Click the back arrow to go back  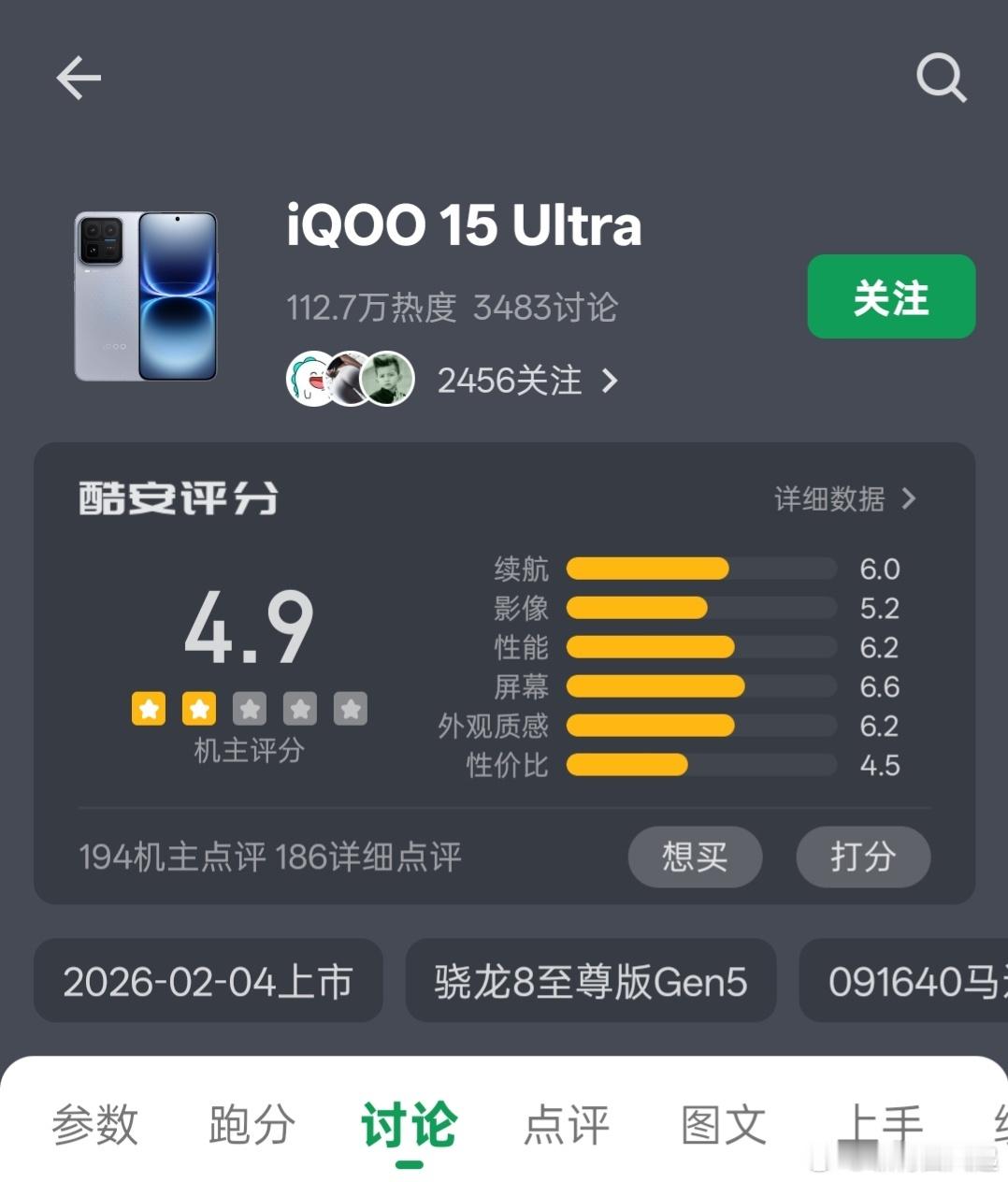(x=79, y=79)
